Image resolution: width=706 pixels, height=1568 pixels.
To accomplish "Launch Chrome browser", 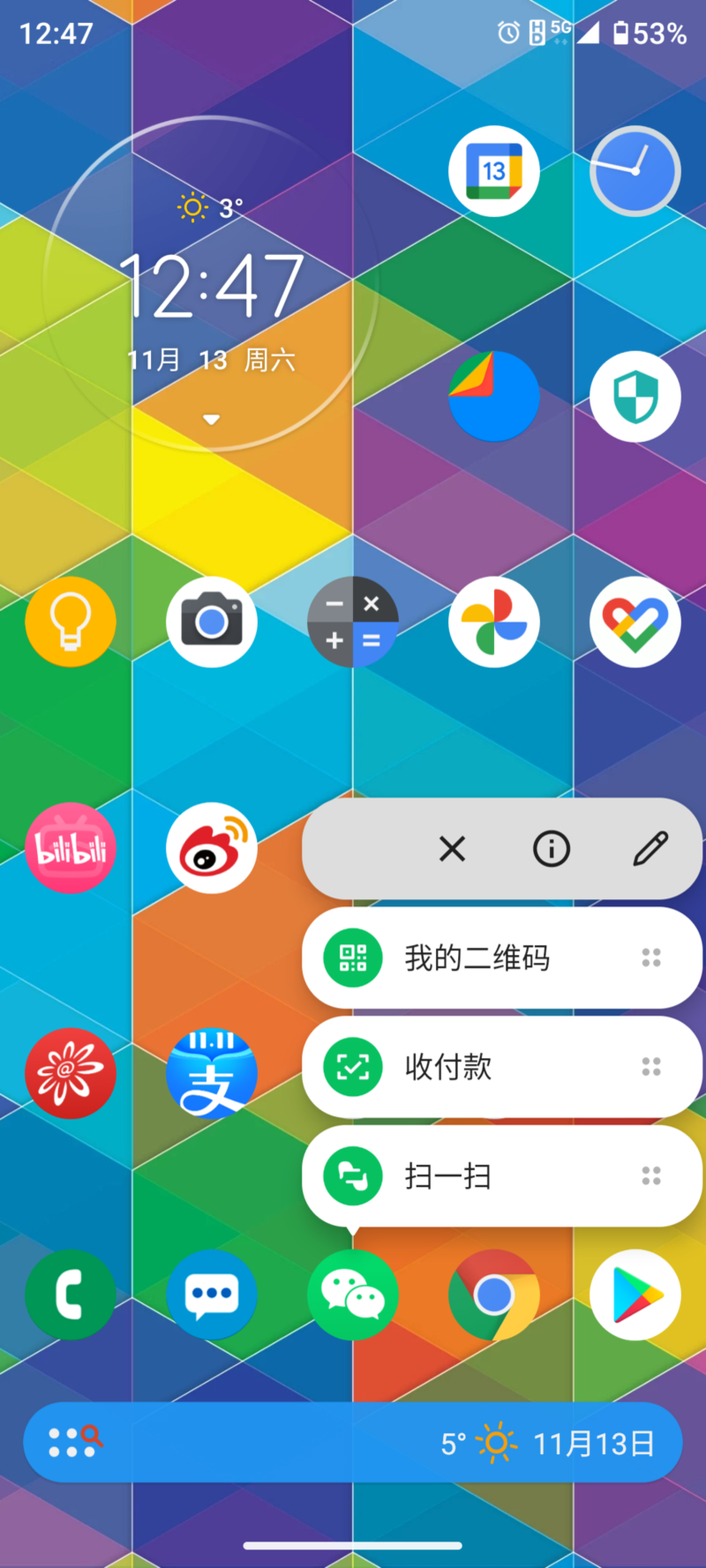I will [494, 1294].
